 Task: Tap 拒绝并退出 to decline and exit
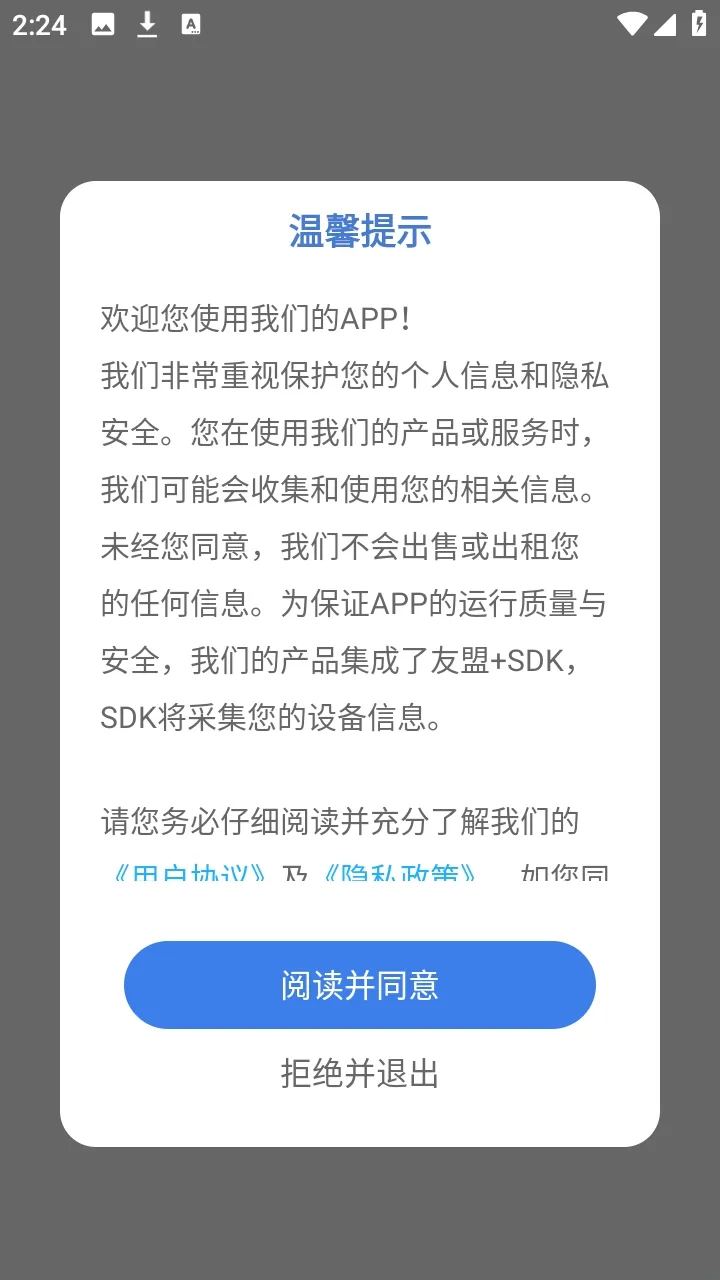pyautogui.click(x=358, y=1075)
